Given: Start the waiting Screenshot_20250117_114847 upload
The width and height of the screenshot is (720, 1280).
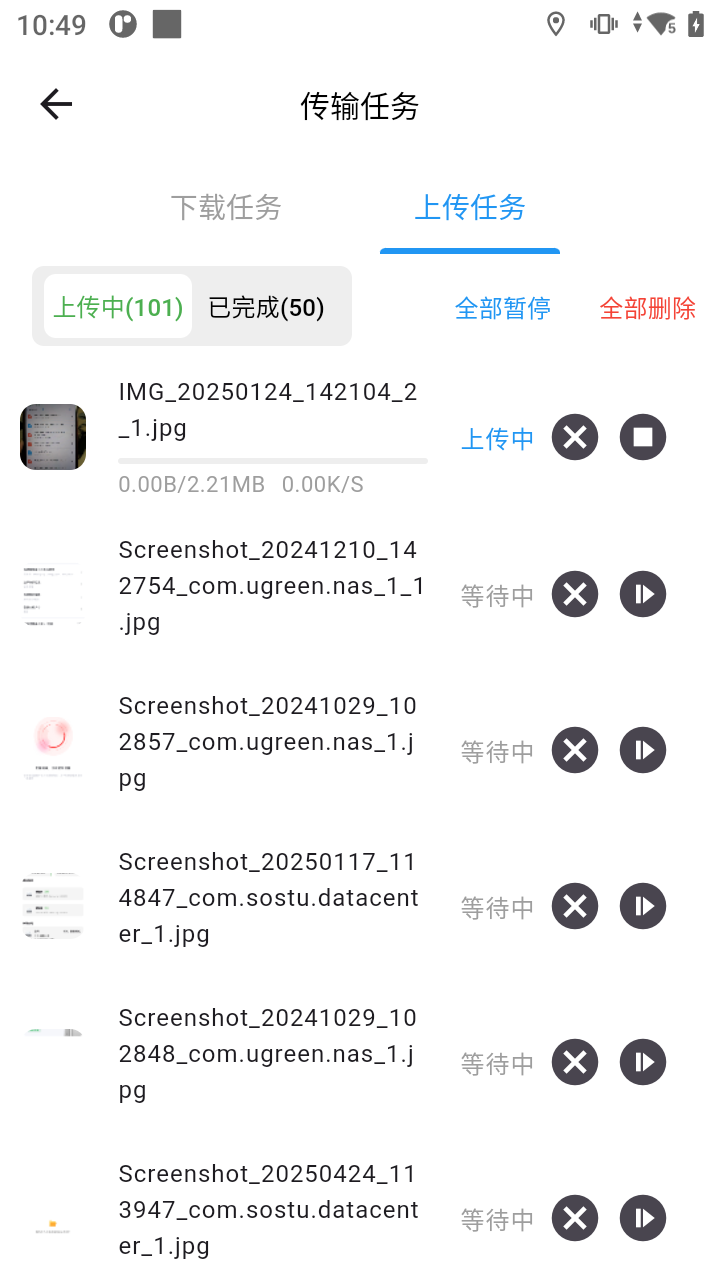Looking at the screenshot, I should [642, 906].
